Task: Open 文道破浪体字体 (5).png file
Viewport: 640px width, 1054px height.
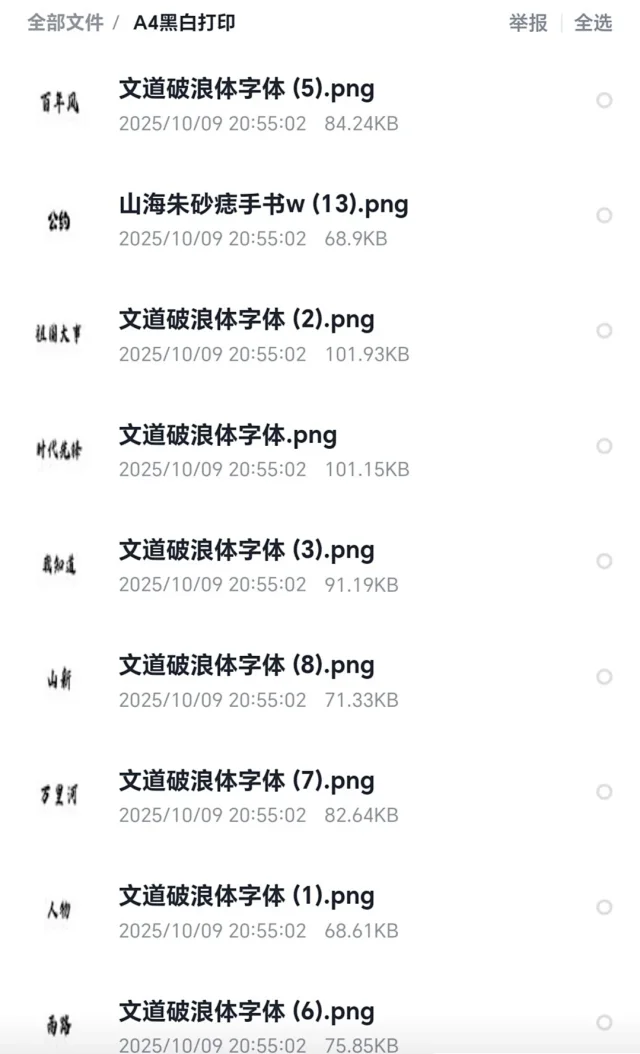Action: click(246, 90)
